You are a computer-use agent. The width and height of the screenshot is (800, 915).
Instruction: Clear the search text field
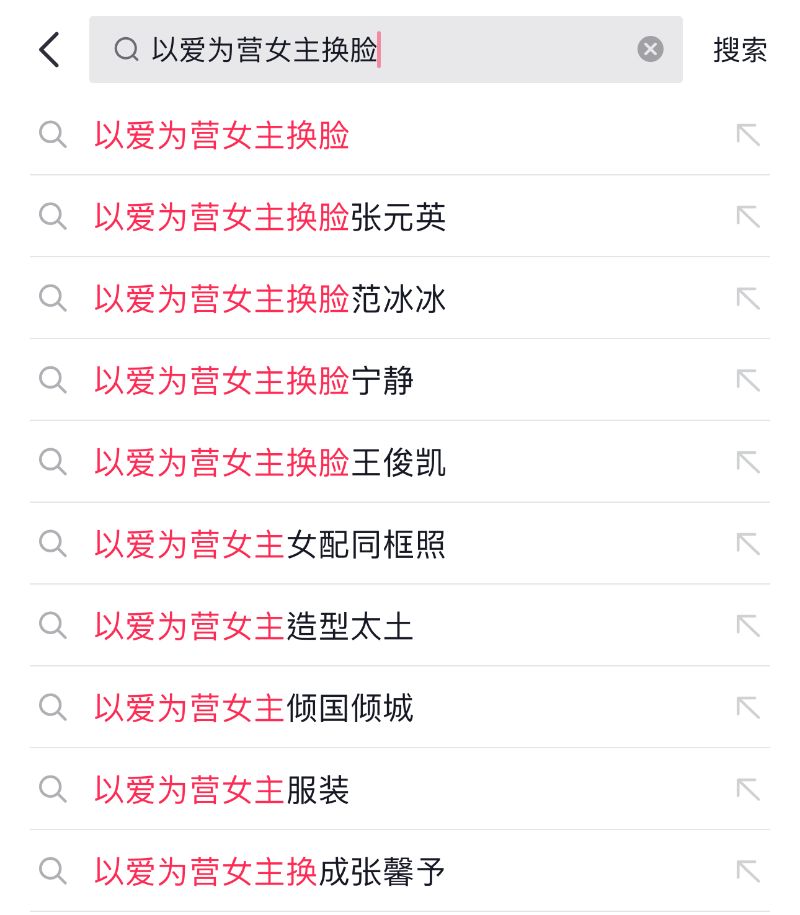tap(650, 49)
